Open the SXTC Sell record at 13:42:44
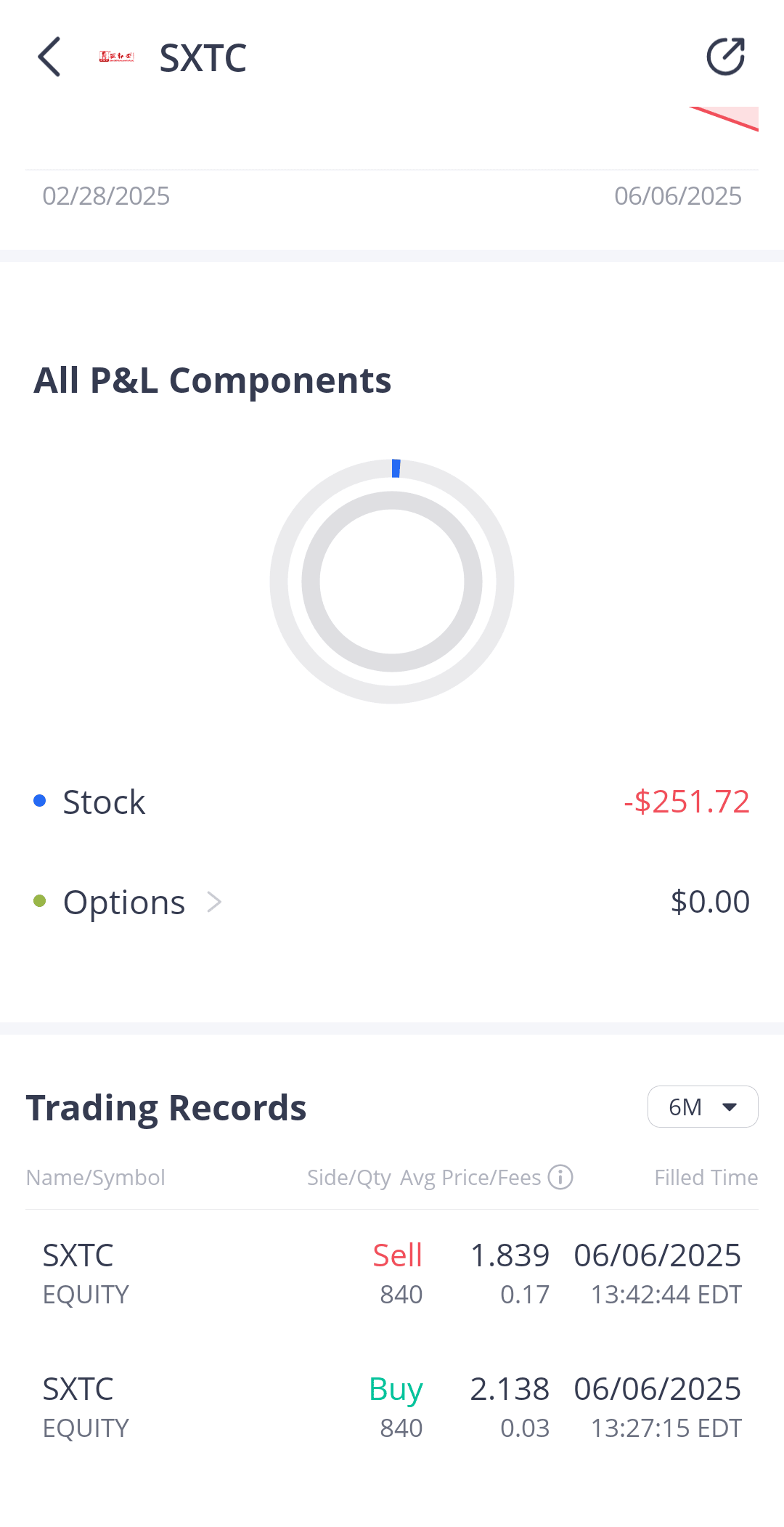784x1527 pixels. click(392, 1274)
